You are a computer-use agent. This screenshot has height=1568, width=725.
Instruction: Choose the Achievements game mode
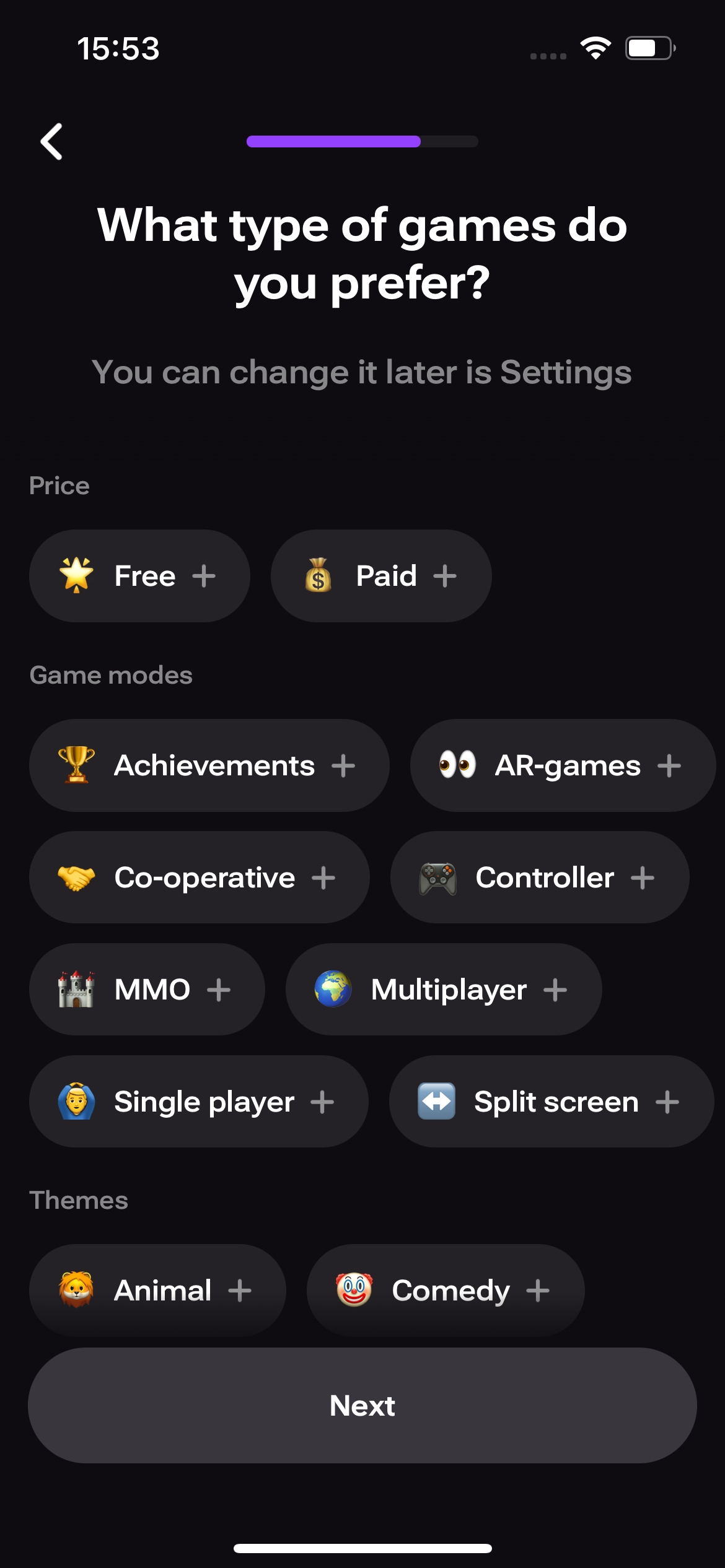click(209, 765)
